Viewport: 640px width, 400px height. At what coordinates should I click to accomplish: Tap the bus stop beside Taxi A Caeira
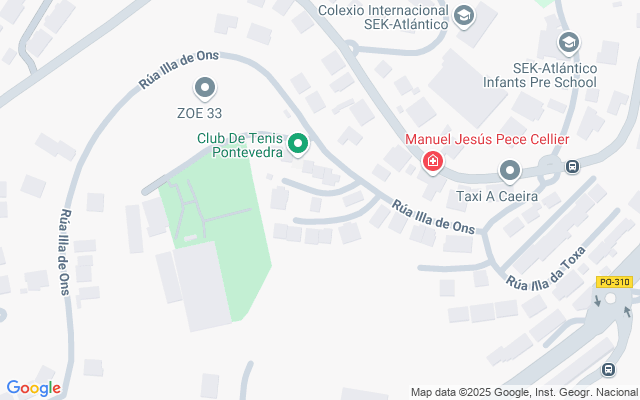click(572, 167)
